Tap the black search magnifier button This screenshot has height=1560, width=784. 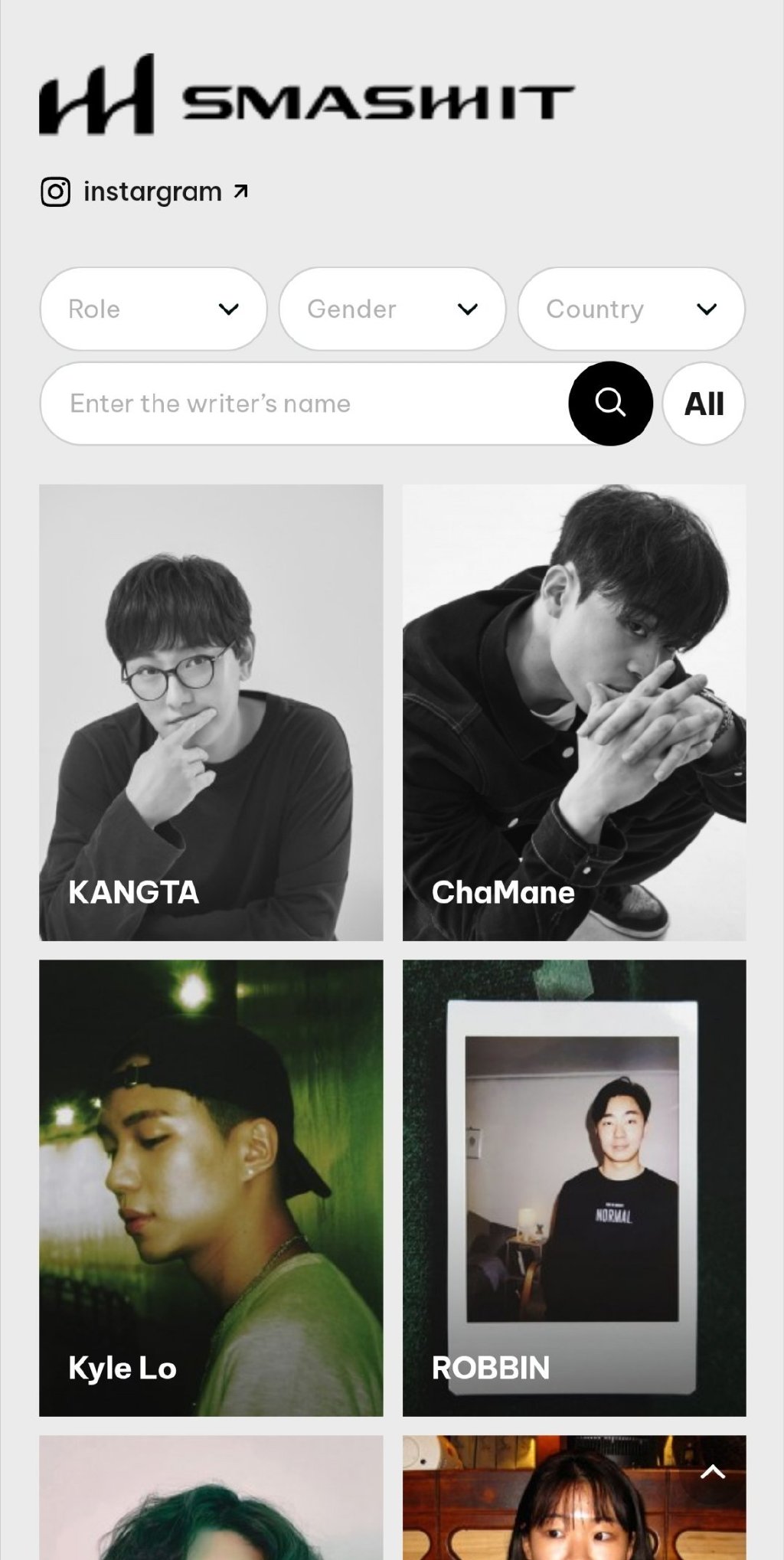[x=610, y=404]
